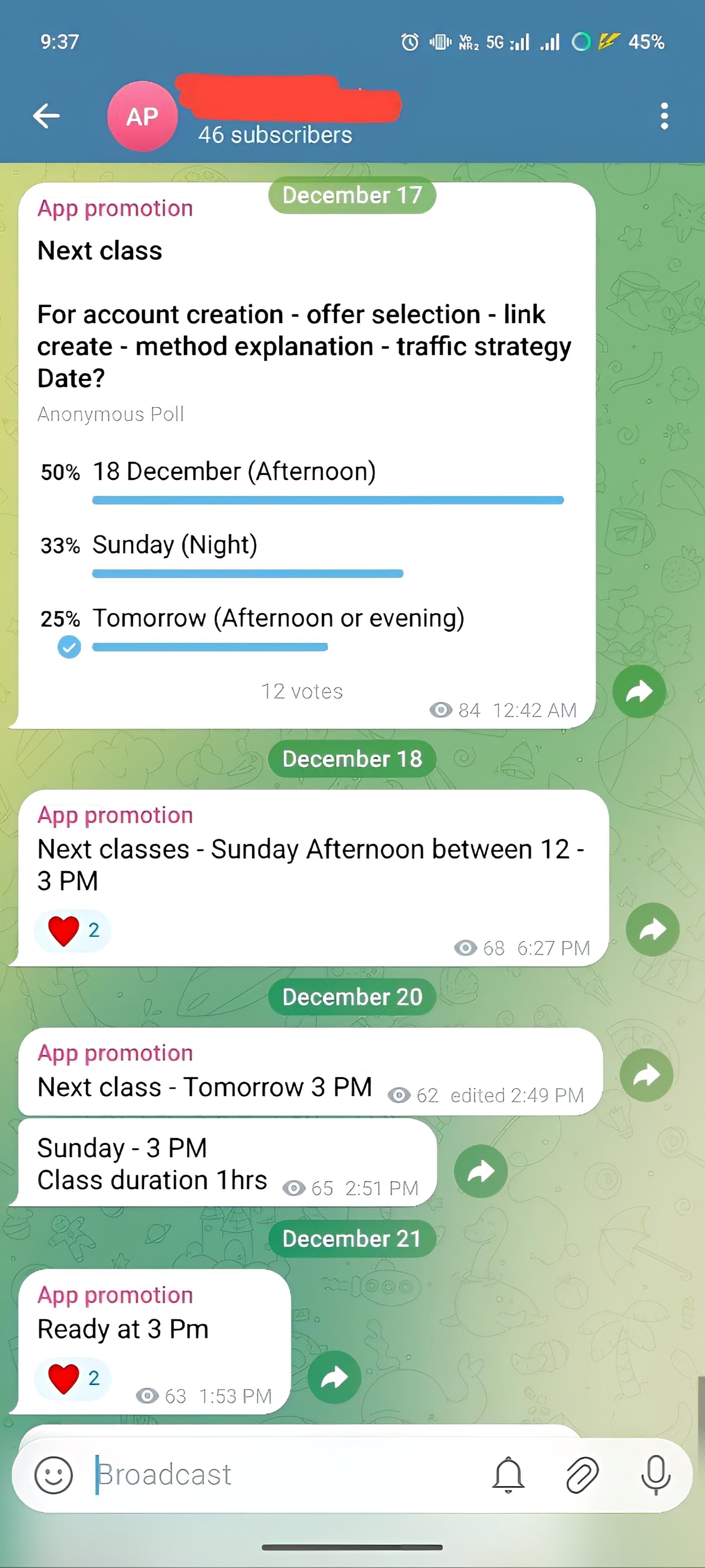
Task: Forward the Next class - Tomorrow 3 PM message
Action: 646,1075
